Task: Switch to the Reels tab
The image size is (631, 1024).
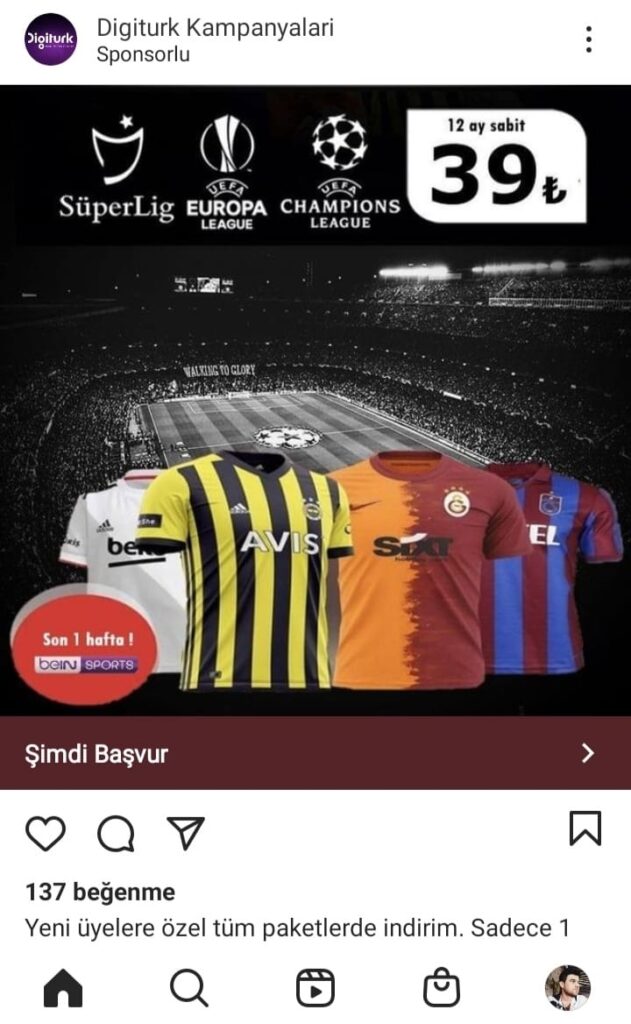Action: coord(315,988)
